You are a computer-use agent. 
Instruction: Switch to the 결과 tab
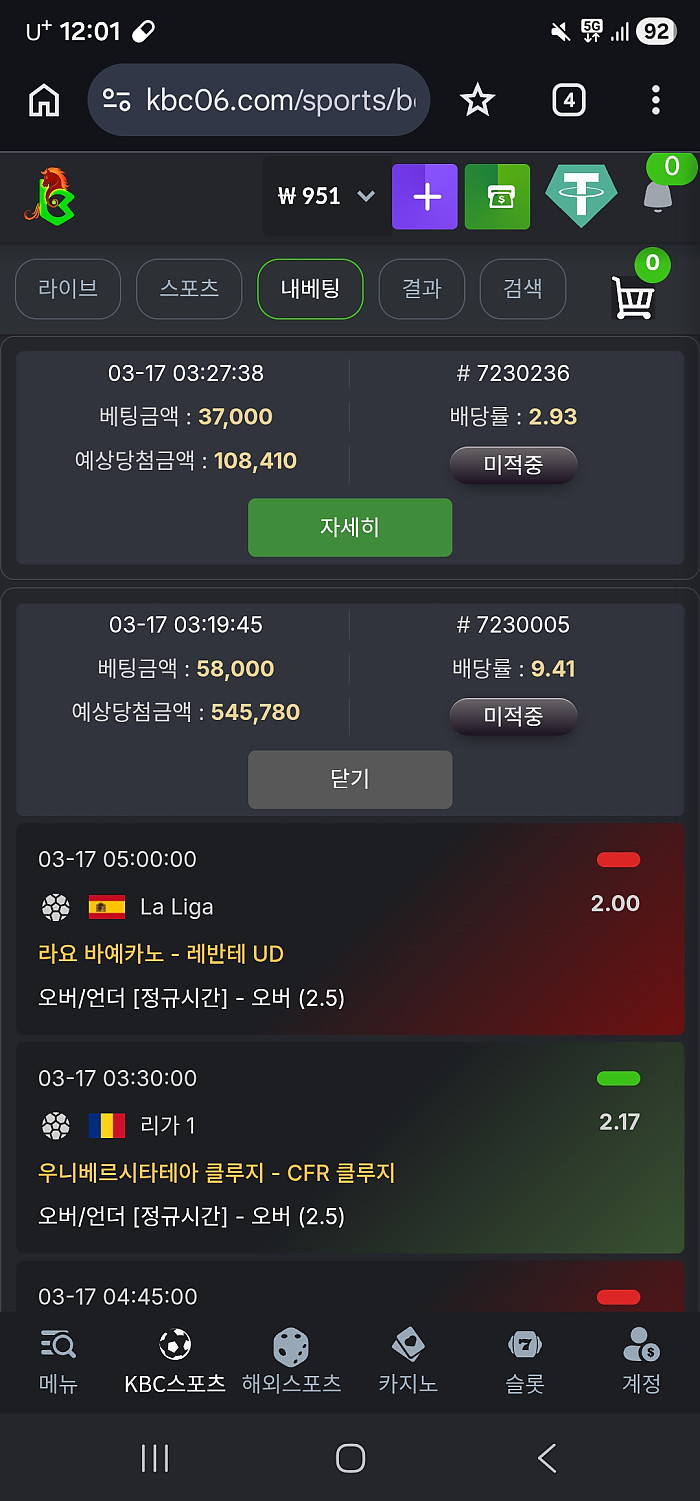click(421, 289)
